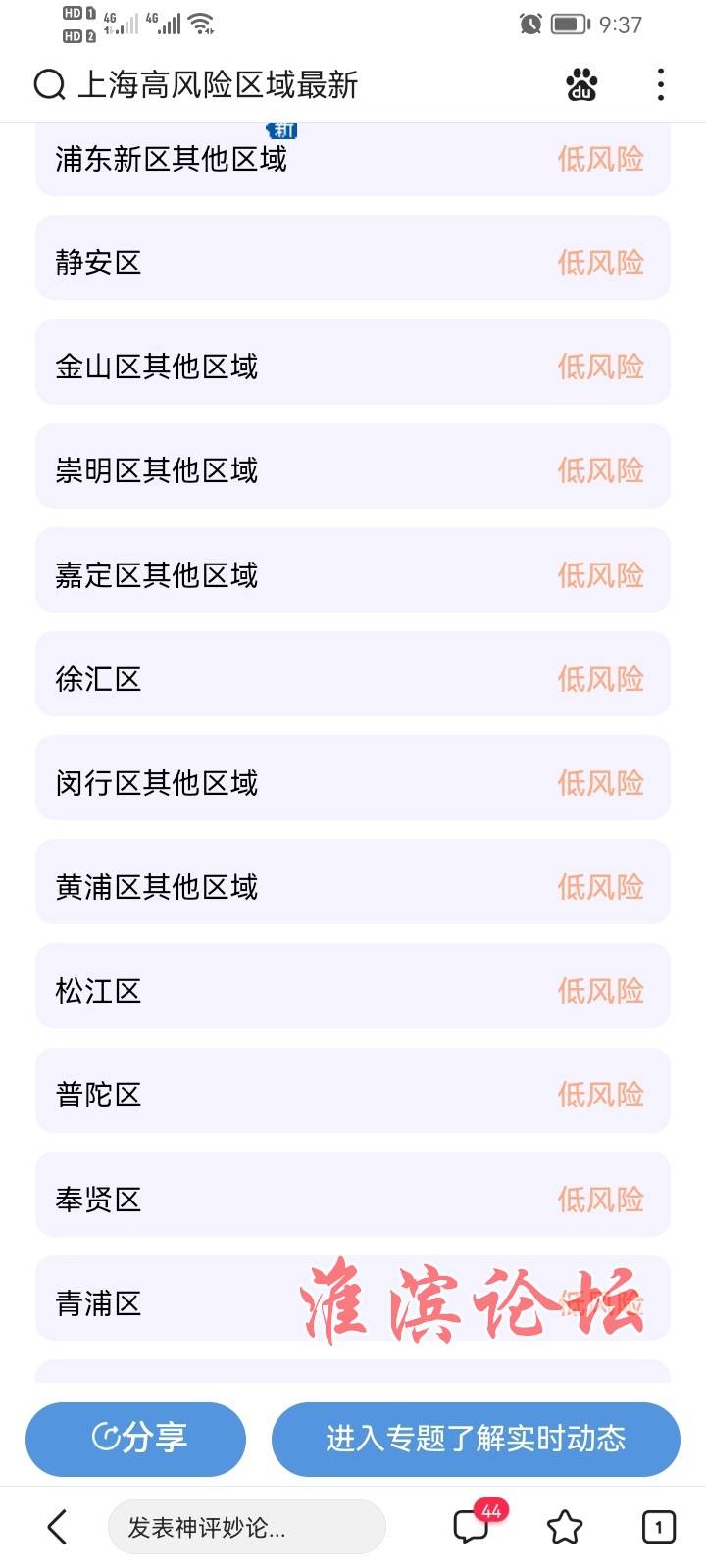
Task: Open the 闵行区其他区域 row
Action: tap(353, 782)
